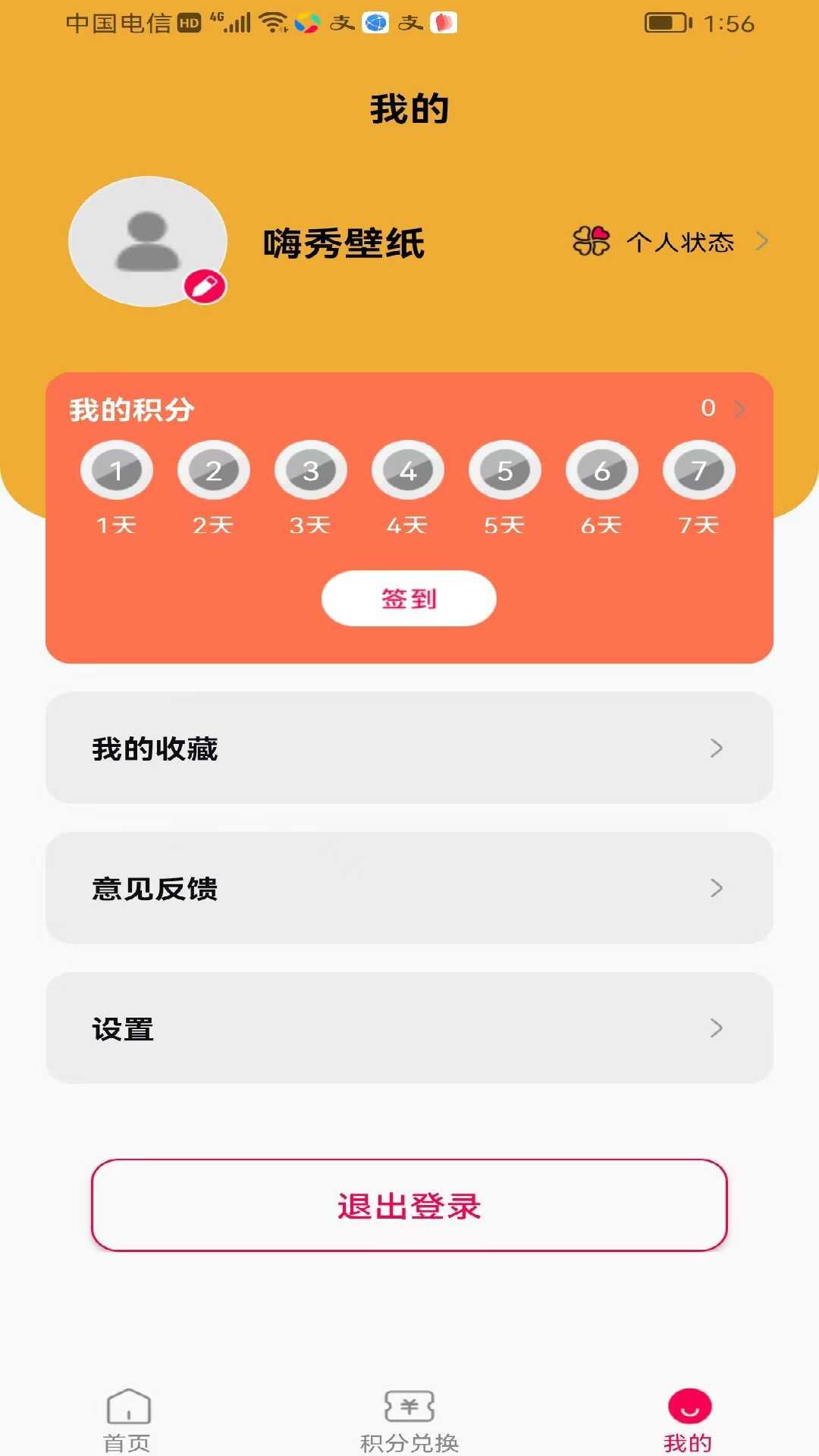Expand 个人状态 with its chevron
The image size is (819, 1456).
pyautogui.click(x=764, y=241)
